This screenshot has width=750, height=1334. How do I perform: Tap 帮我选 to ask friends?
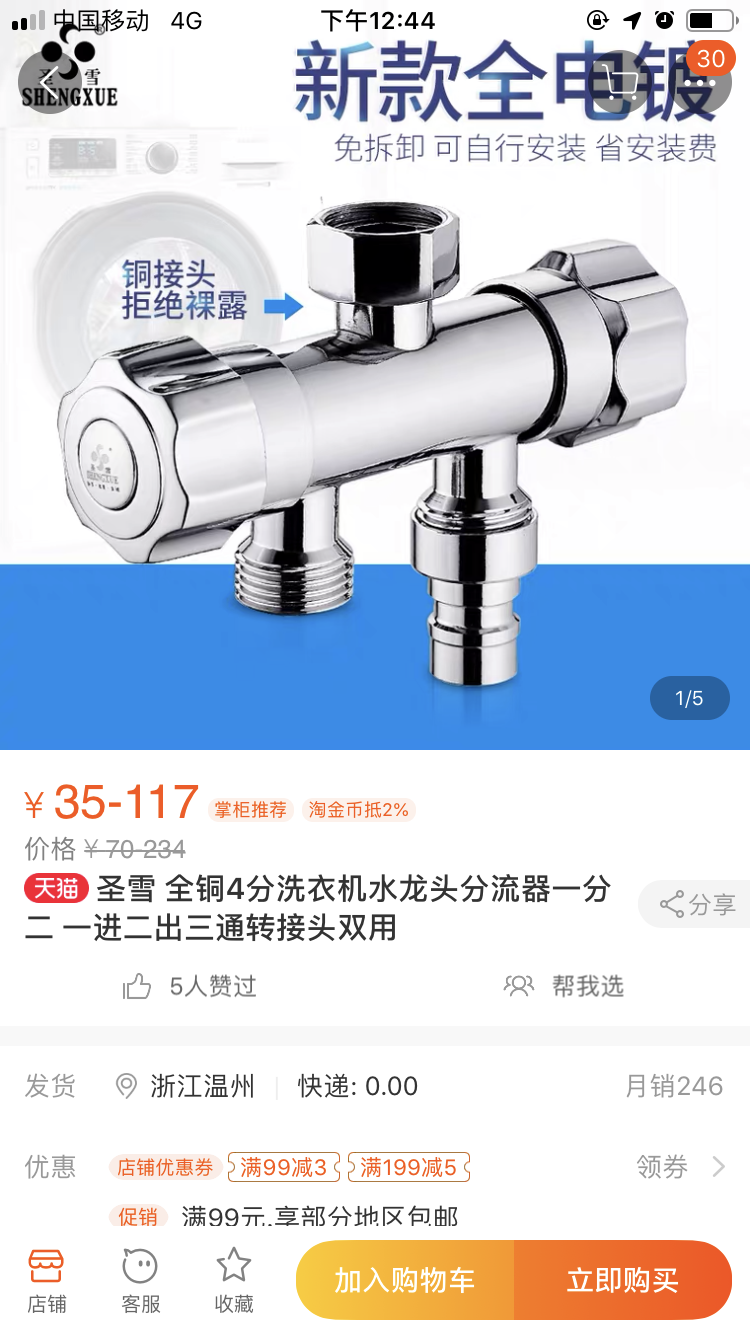[x=564, y=987]
